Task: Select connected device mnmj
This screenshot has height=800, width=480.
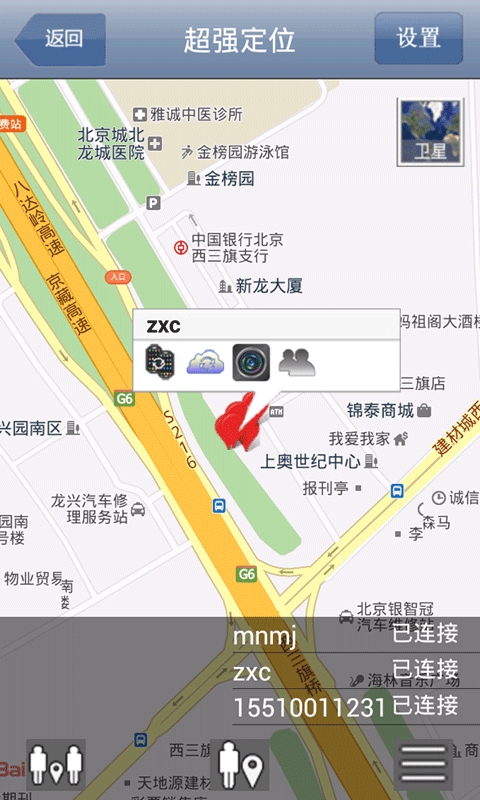Action: click(345, 635)
